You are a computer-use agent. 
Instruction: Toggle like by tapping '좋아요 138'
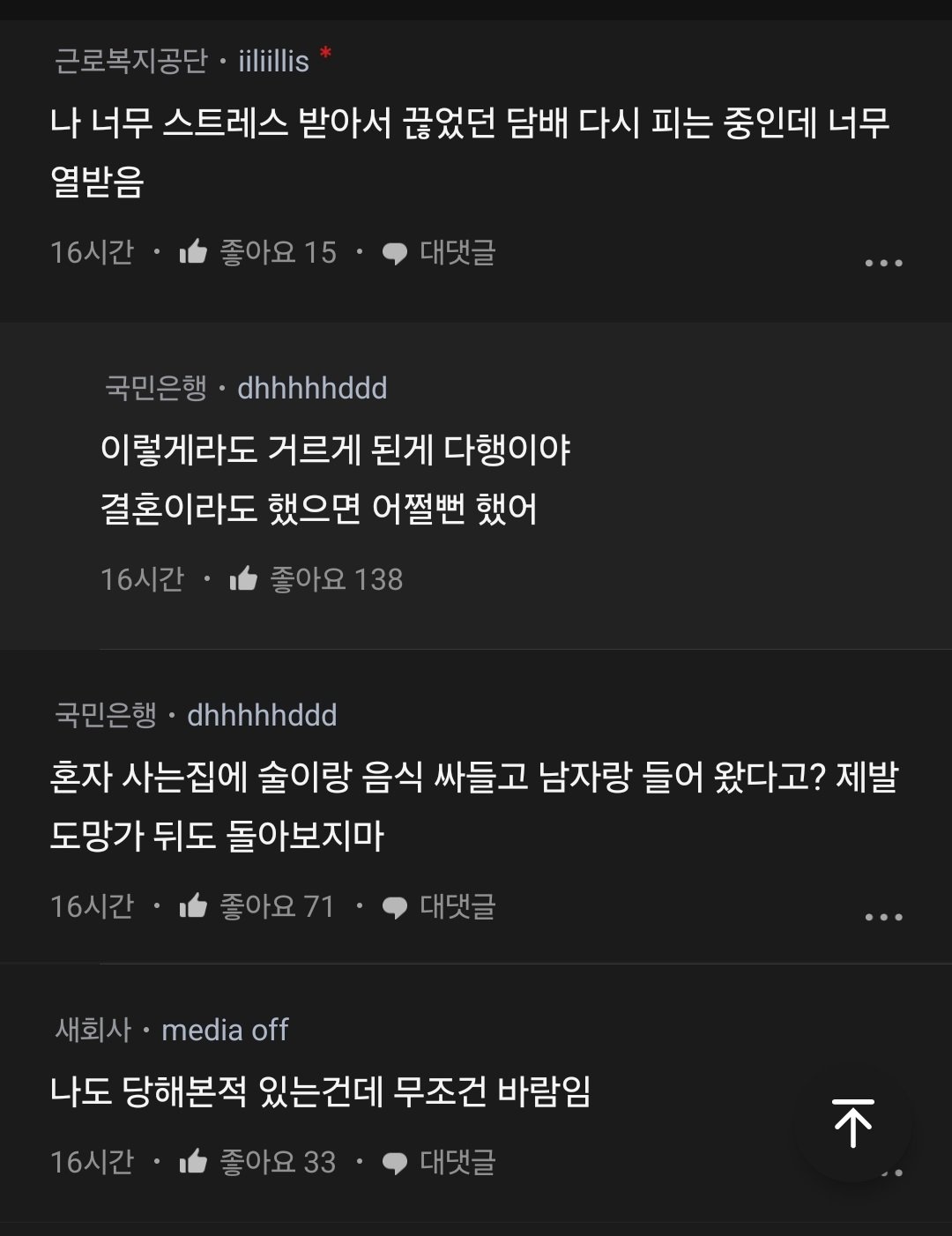336,578
